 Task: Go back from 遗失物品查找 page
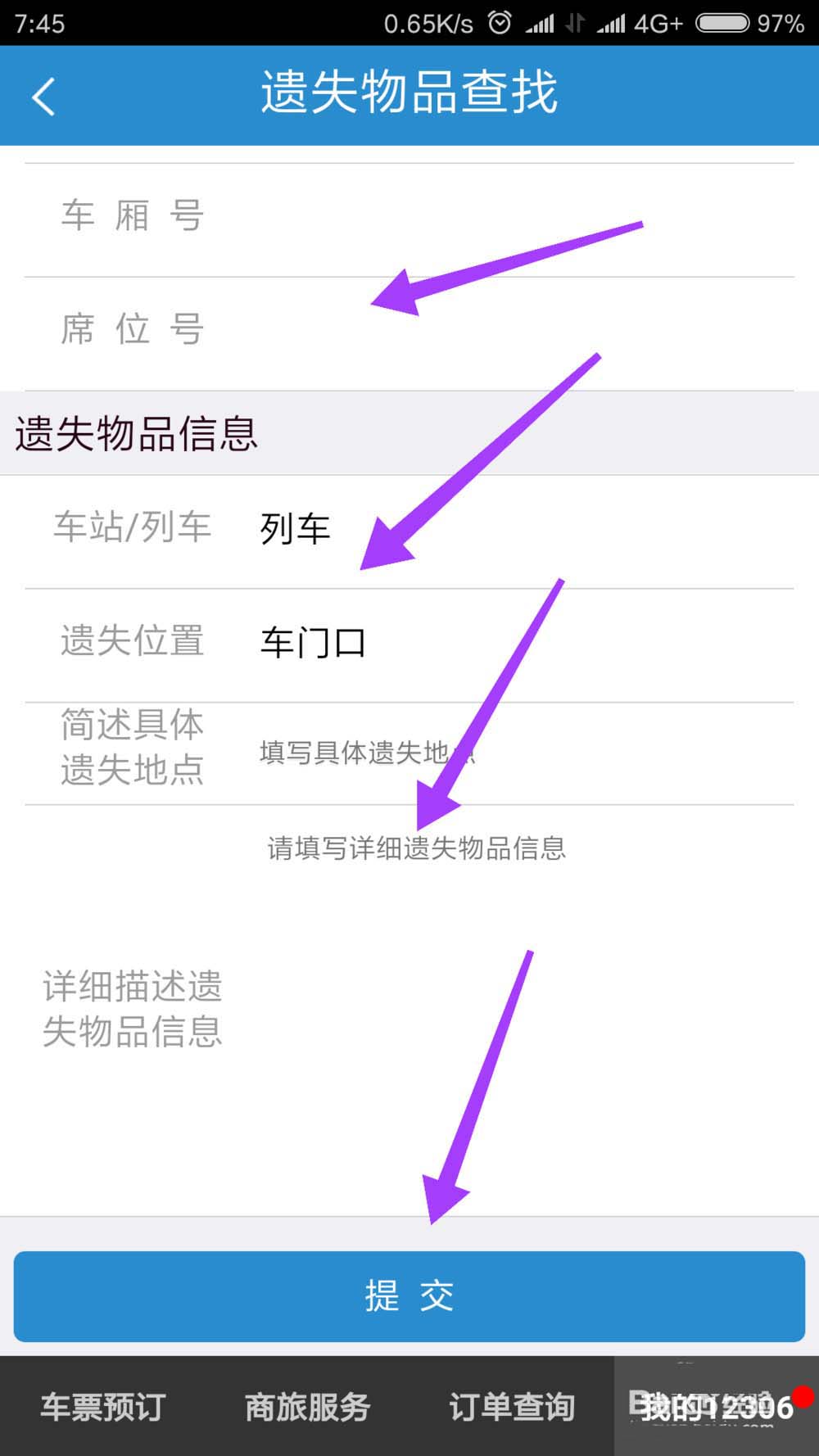[44, 97]
